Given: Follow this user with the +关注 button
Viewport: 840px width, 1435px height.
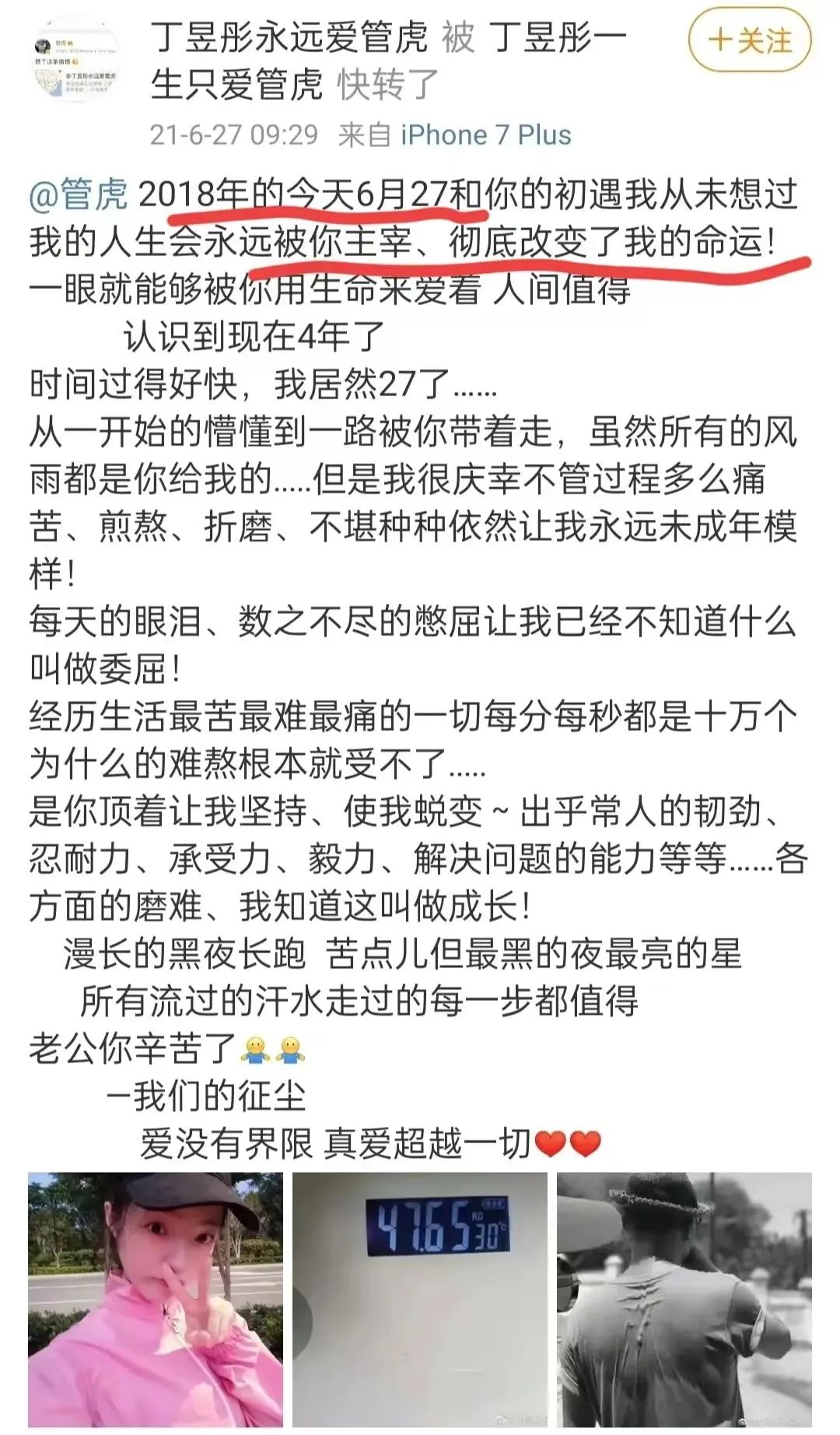Looking at the screenshot, I should coord(749,40).
